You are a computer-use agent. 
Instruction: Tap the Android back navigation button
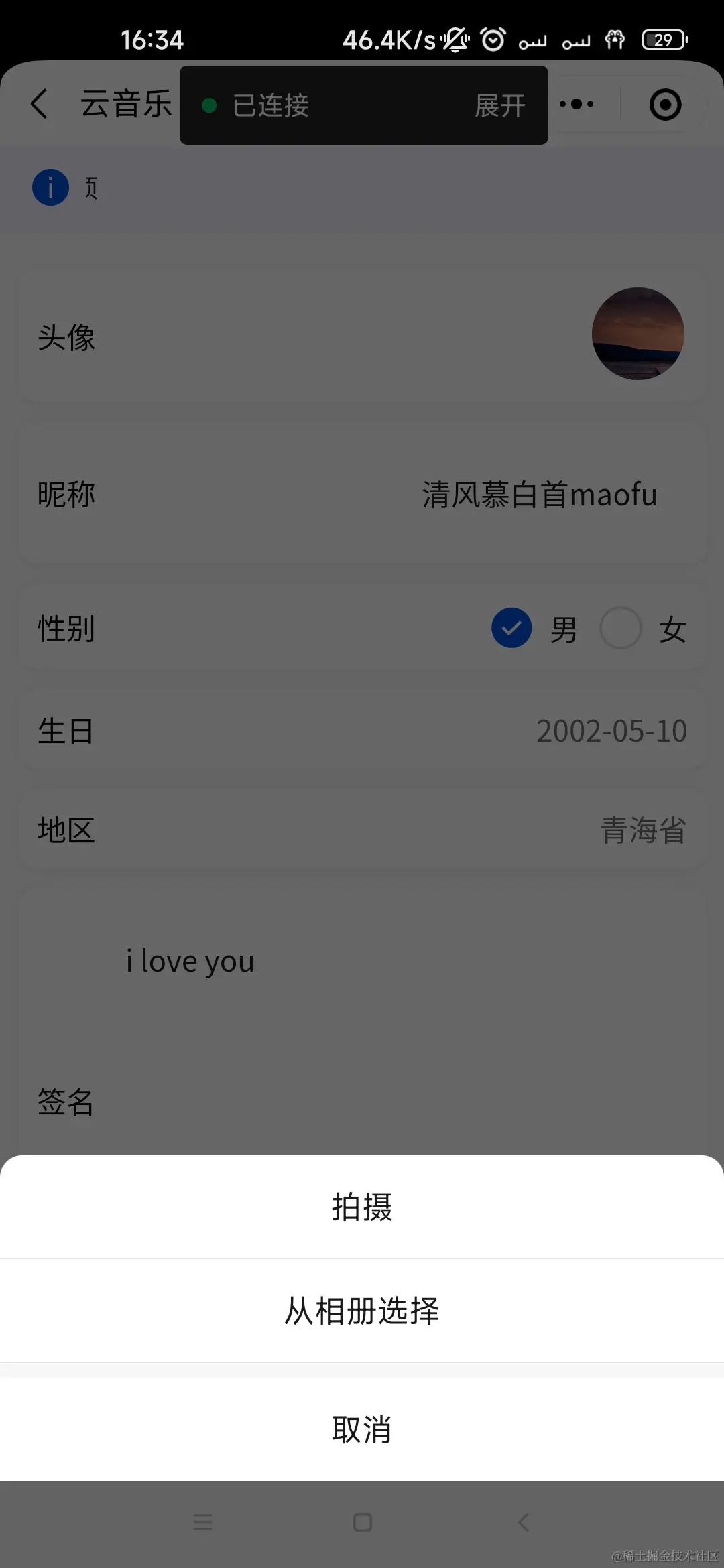click(x=523, y=1522)
